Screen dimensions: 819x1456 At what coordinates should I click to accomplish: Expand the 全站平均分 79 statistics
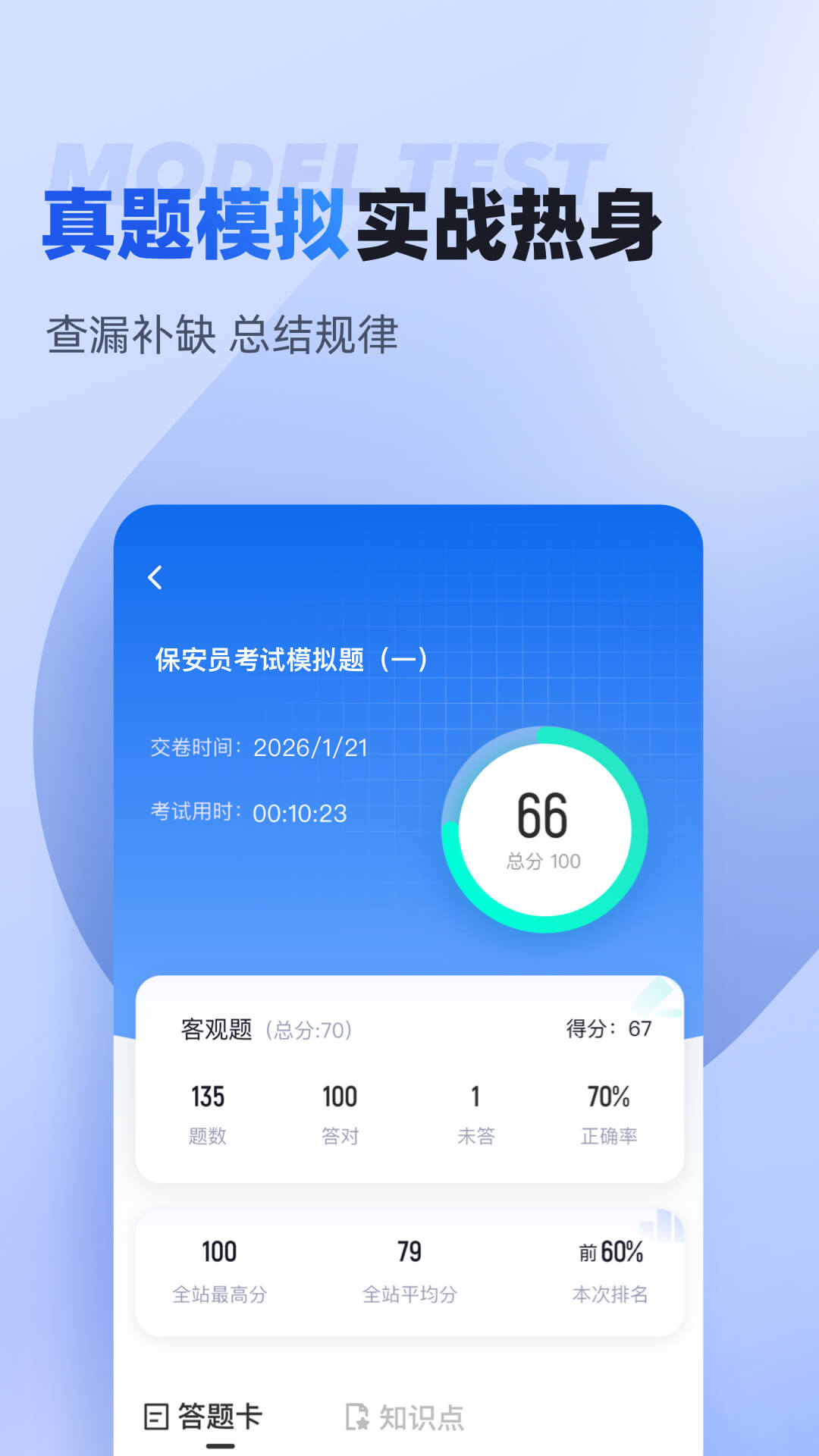407,1268
